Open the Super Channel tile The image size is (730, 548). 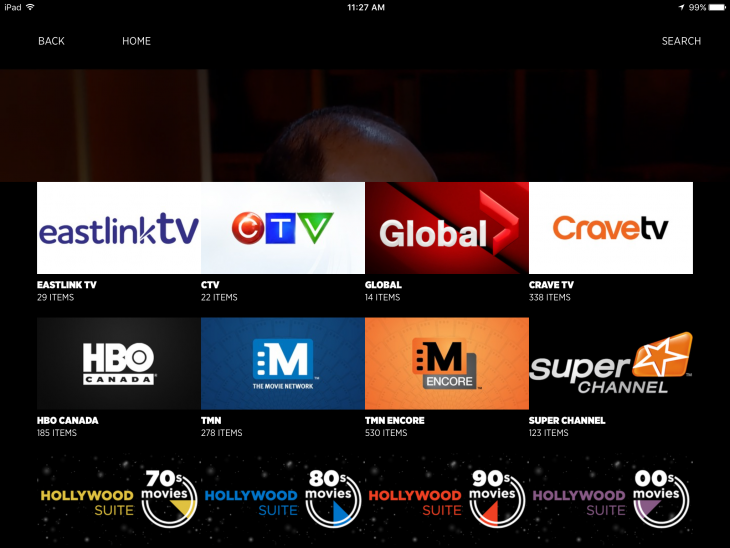(x=611, y=363)
